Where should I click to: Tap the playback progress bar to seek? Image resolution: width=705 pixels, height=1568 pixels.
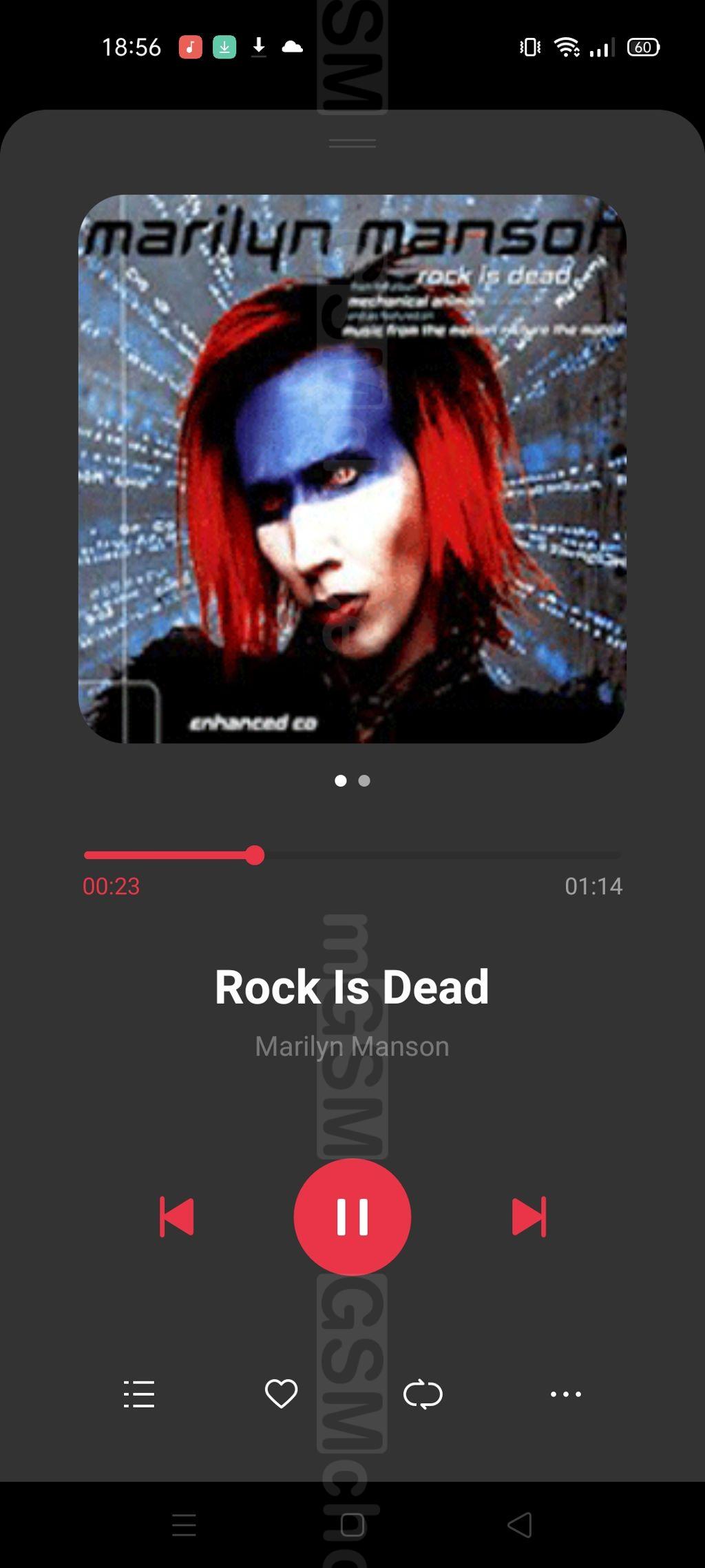click(352, 855)
